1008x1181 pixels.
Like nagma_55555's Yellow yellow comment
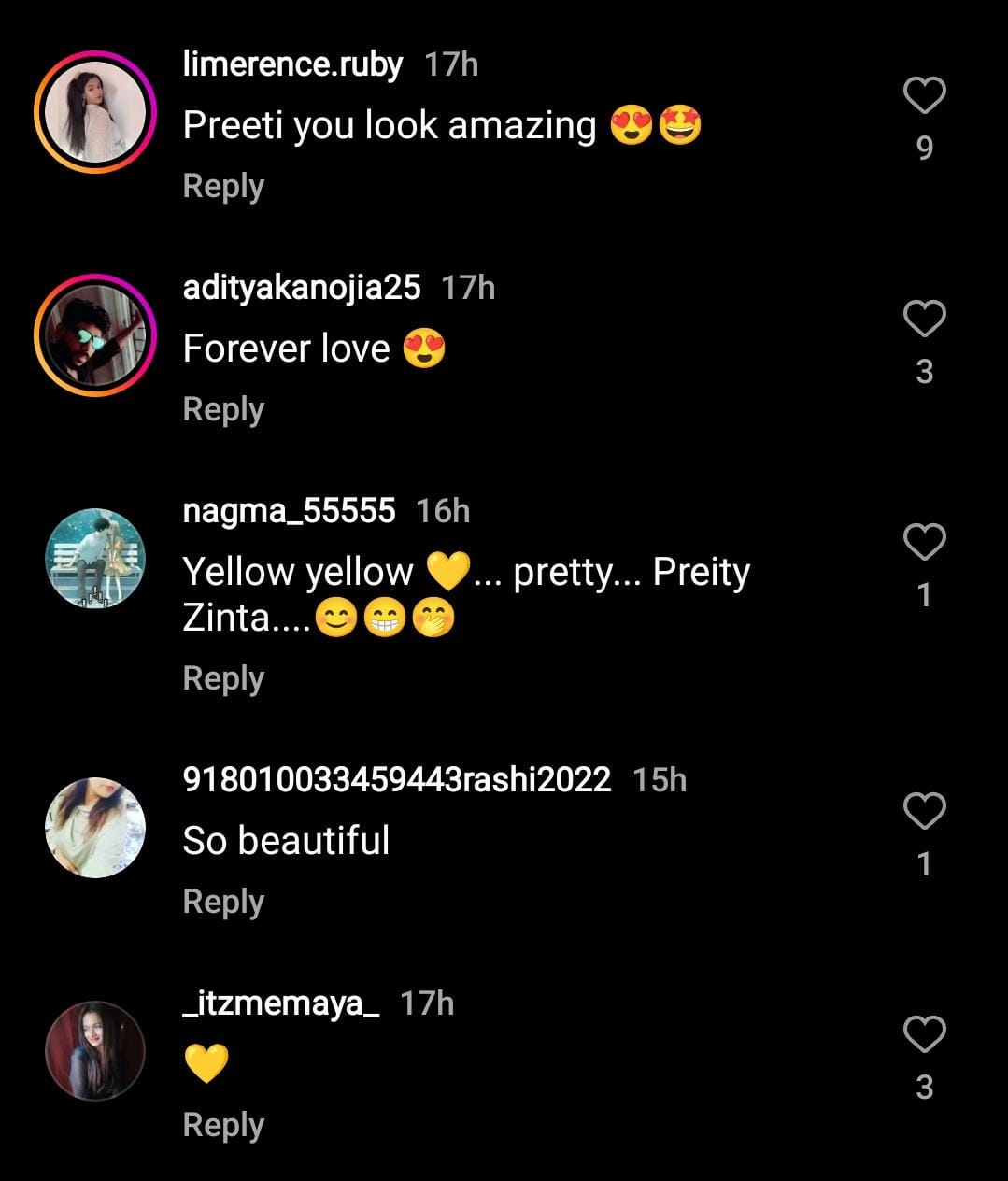tap(924, 542)
